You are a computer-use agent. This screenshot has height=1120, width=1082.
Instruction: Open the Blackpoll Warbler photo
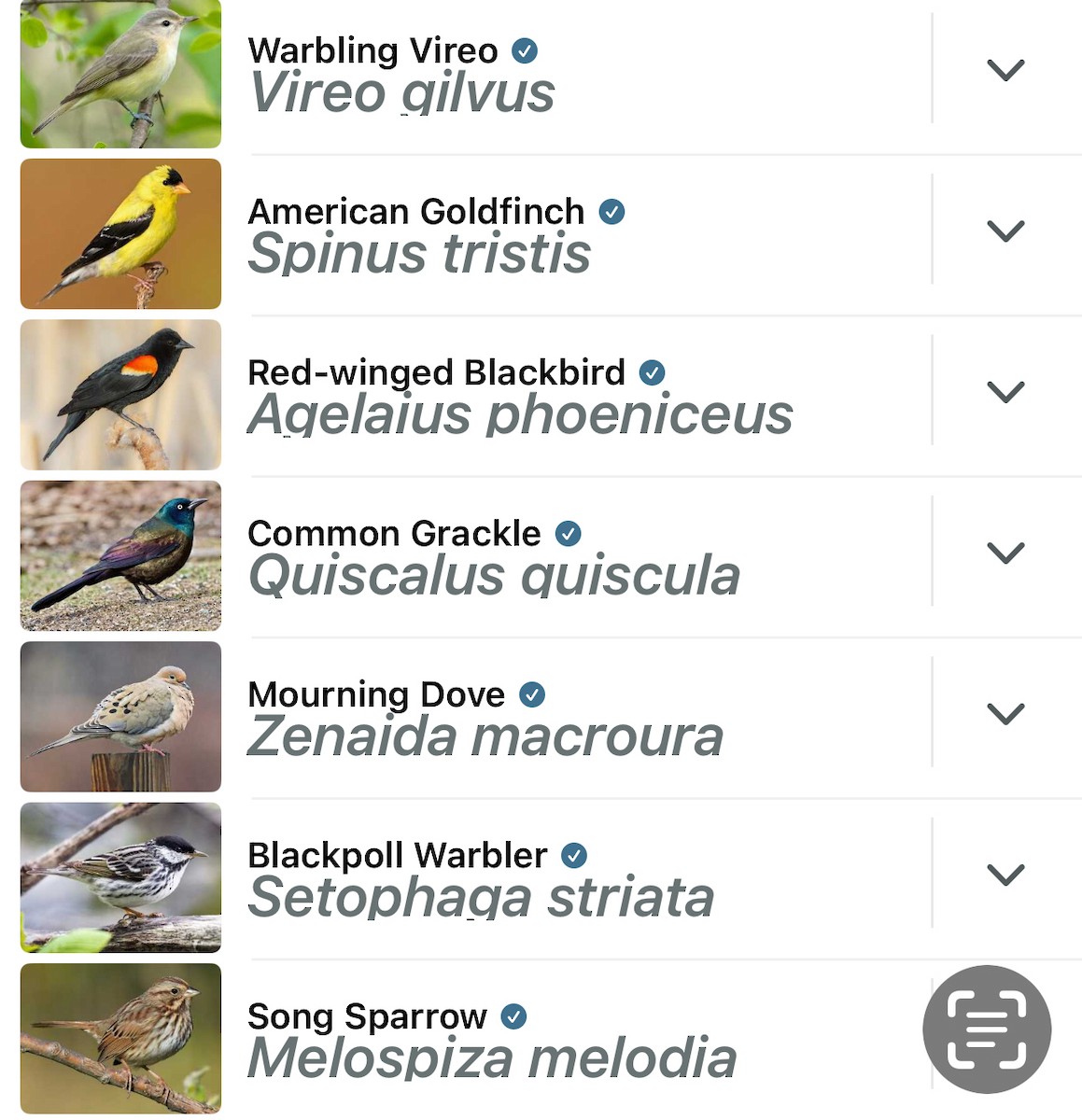120,877
